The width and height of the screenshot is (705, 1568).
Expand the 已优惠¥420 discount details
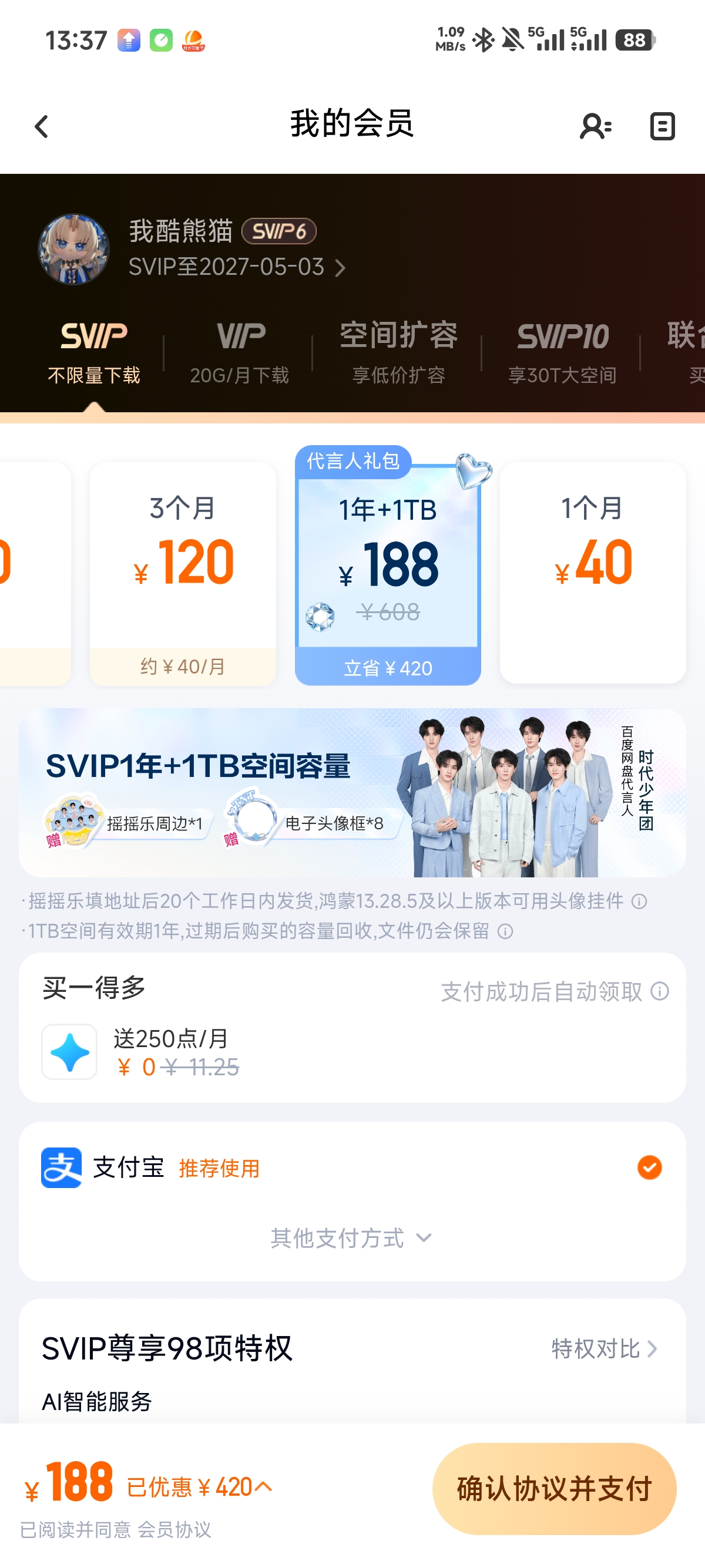[x=199, y=1487]
